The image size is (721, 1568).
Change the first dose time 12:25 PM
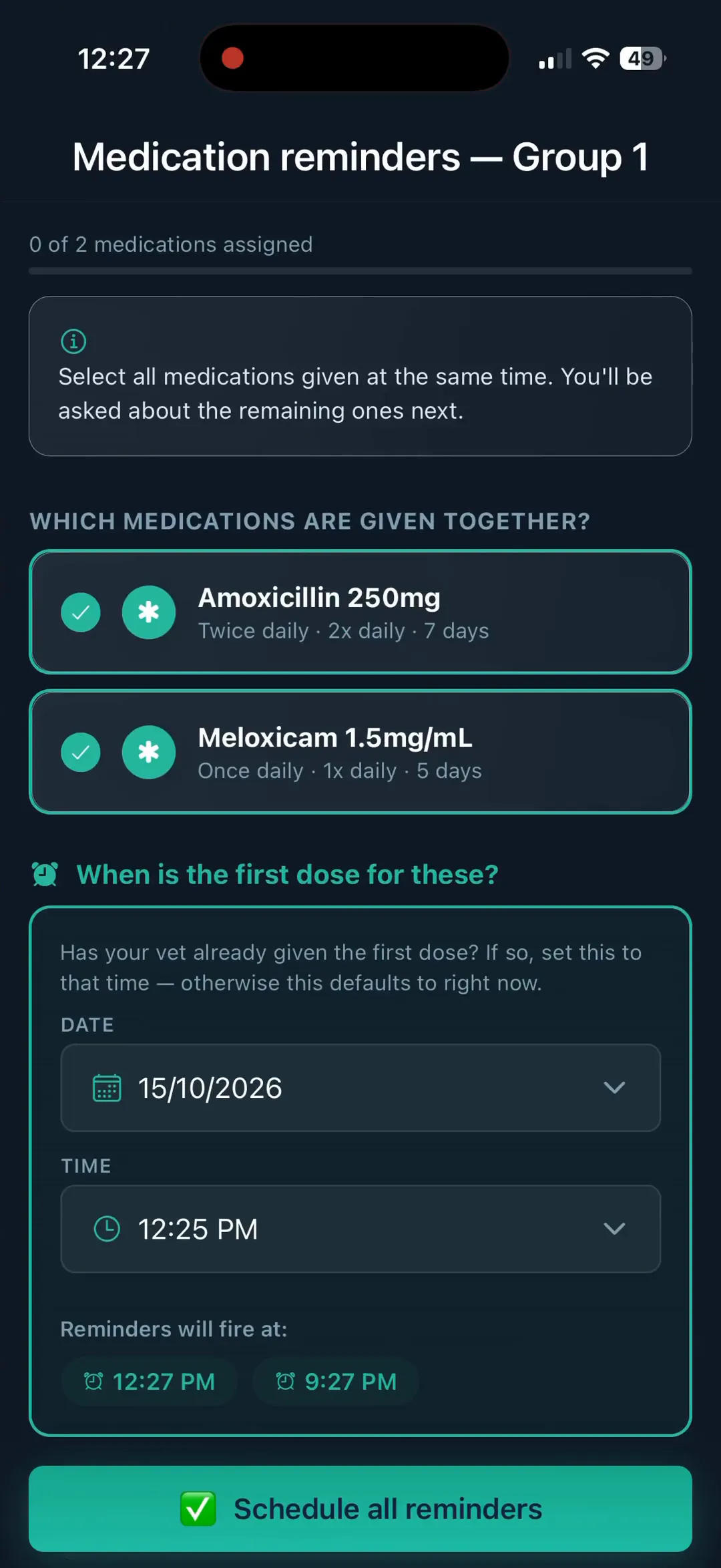click(x=360, y=1229)
